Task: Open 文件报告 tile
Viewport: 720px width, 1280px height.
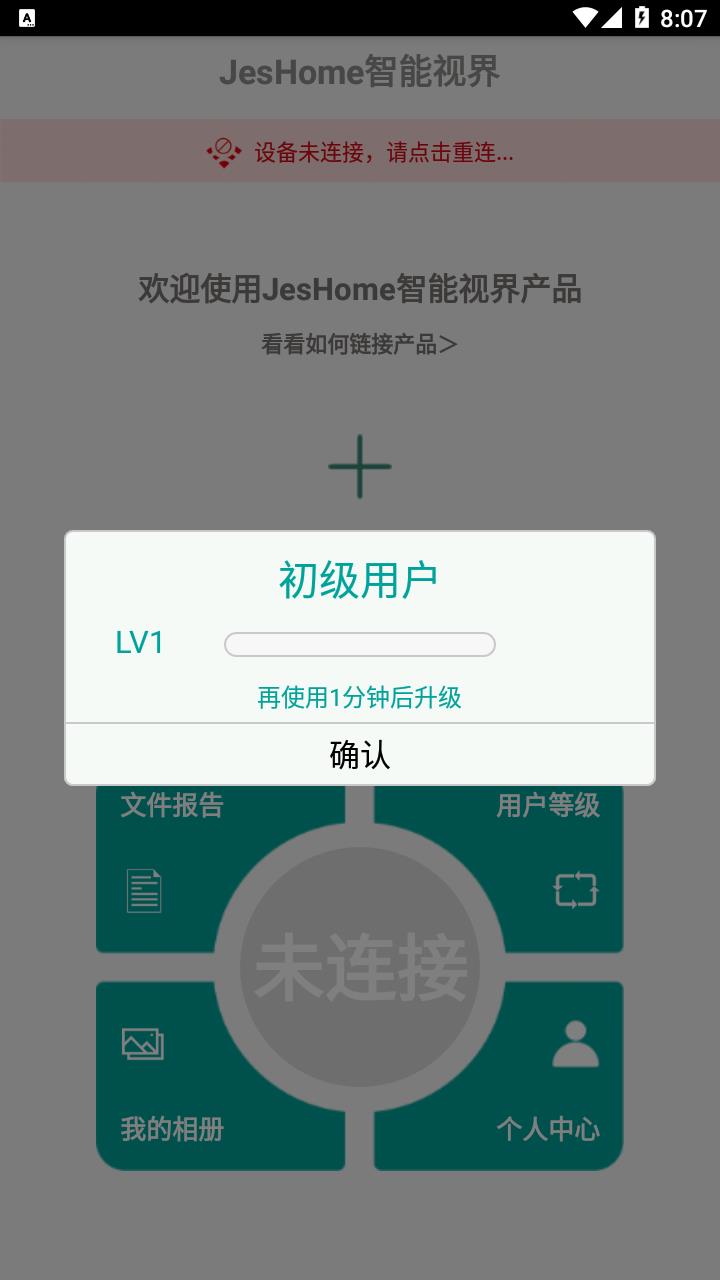Action: (x=200, y=868)
